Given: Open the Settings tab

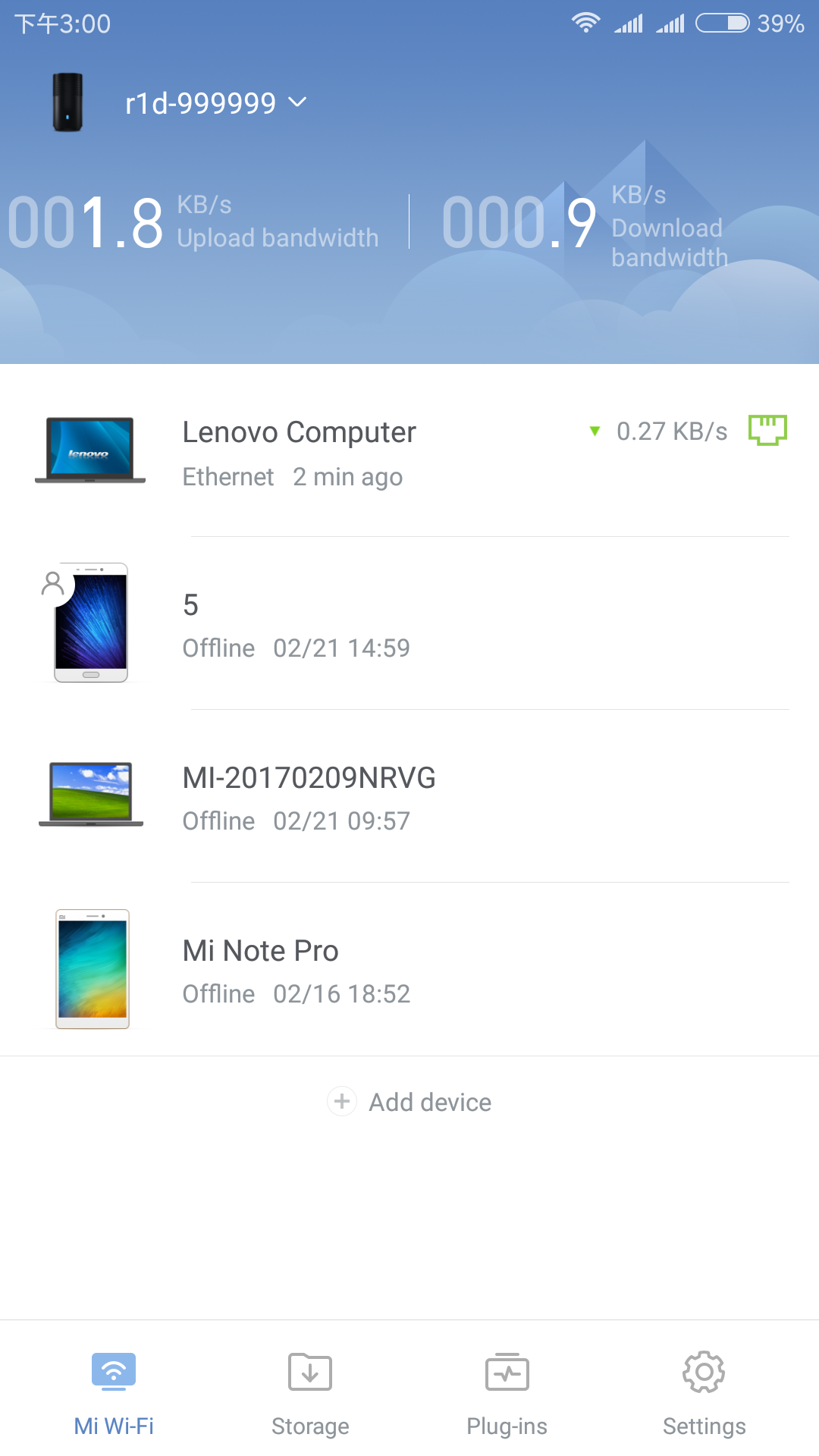Looking at the screenshot, I should tap(704, 1393).
